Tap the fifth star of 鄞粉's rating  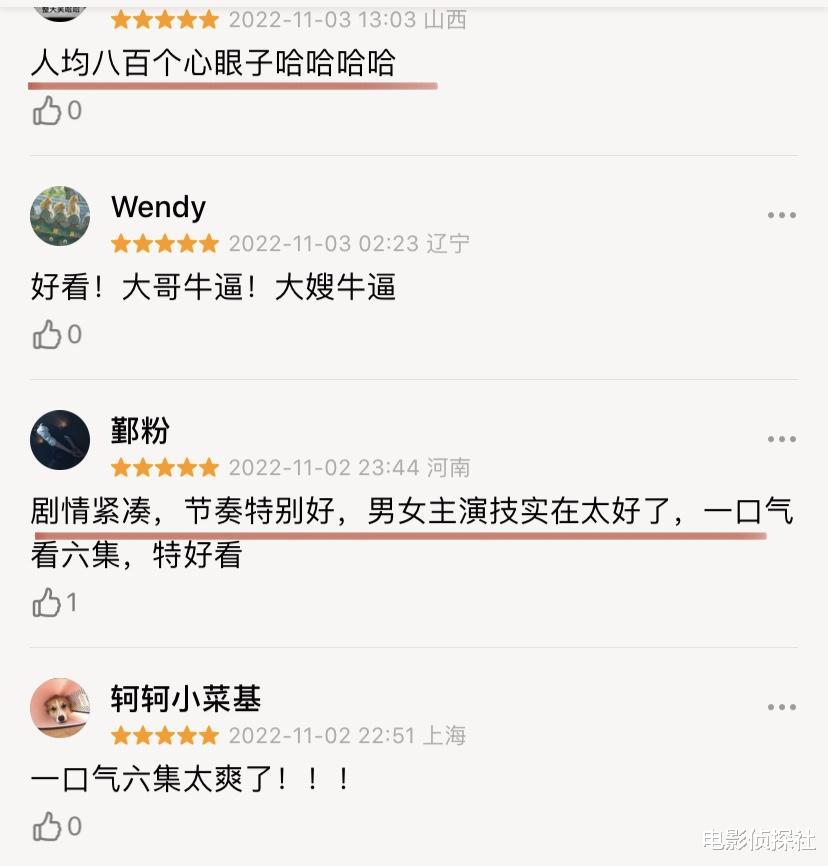click(208, 467)
